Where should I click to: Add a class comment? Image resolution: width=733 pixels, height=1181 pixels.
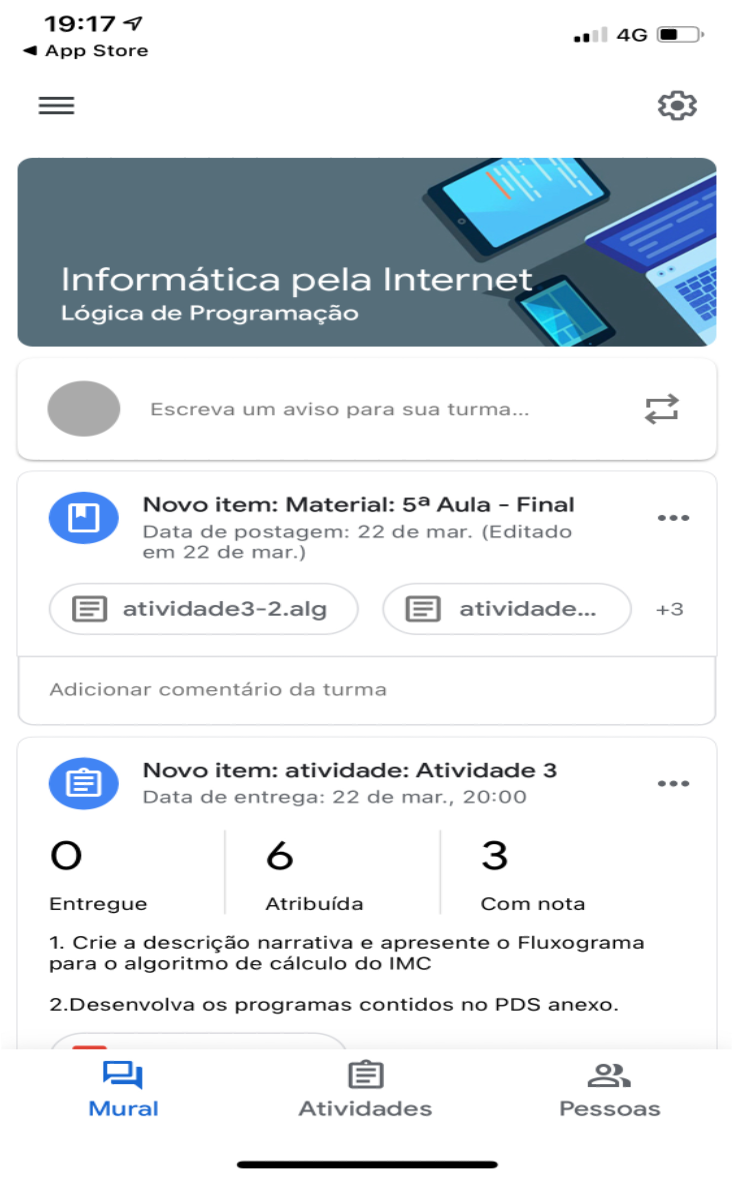tap(218, 689)
